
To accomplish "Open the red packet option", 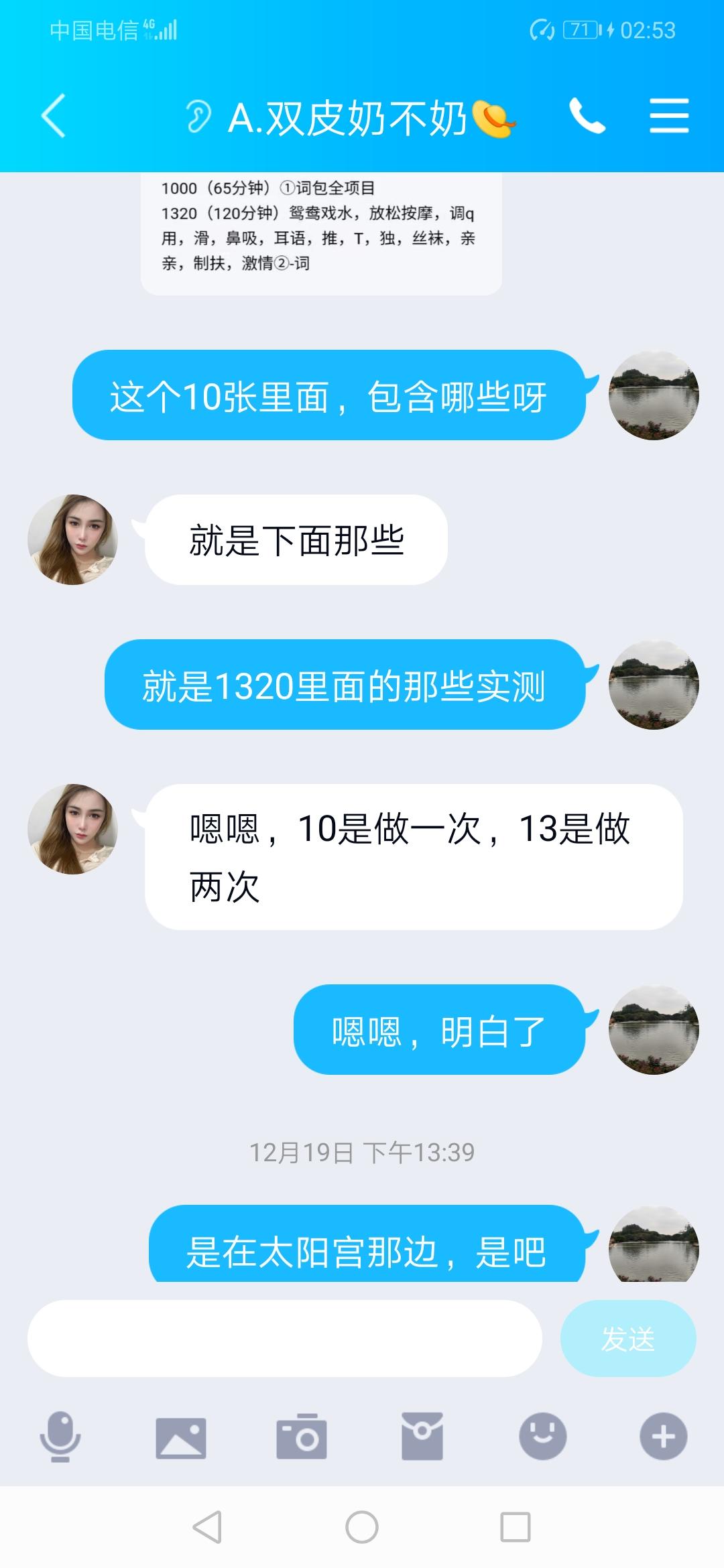I will (422, 1437).
